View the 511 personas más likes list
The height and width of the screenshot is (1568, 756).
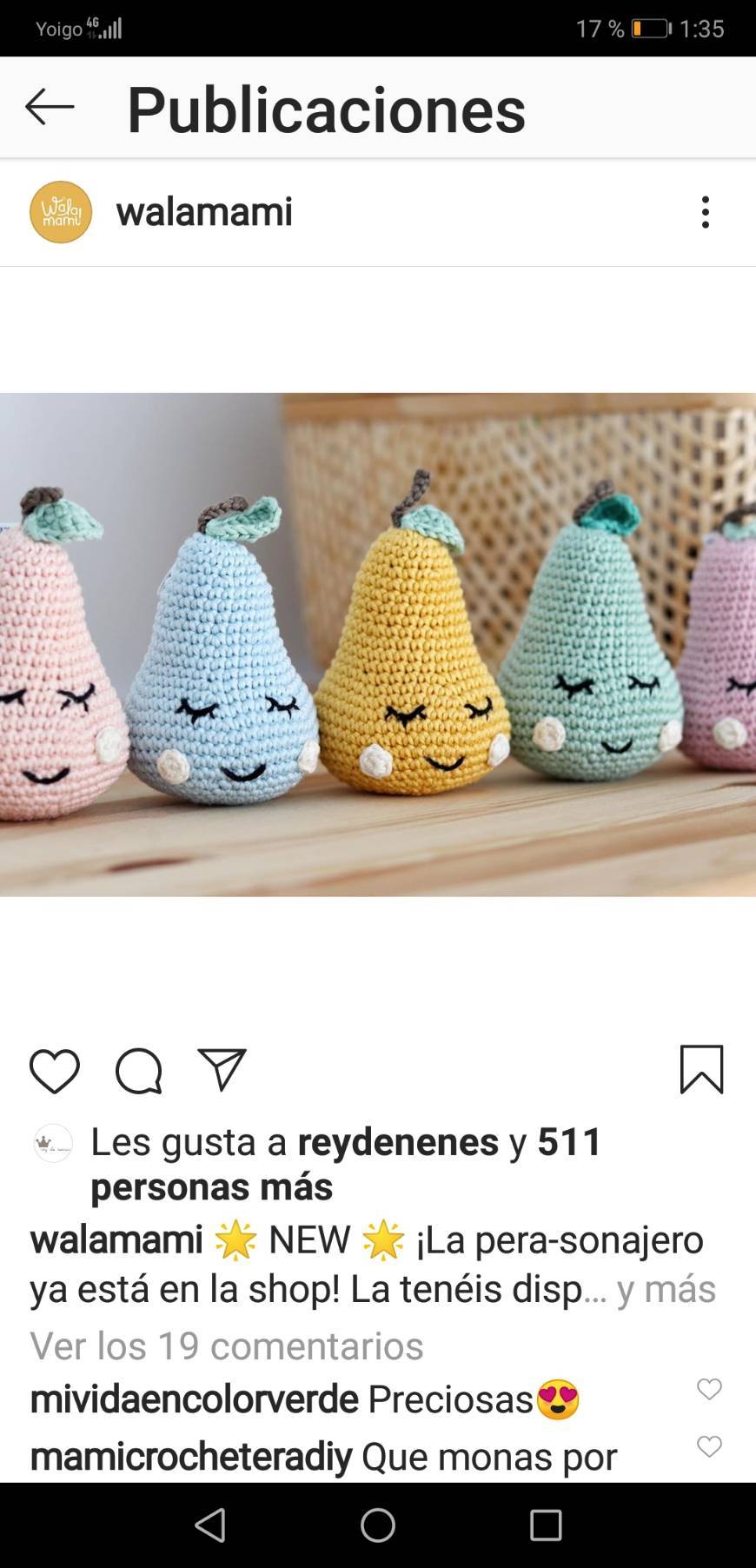point(212,1187)
